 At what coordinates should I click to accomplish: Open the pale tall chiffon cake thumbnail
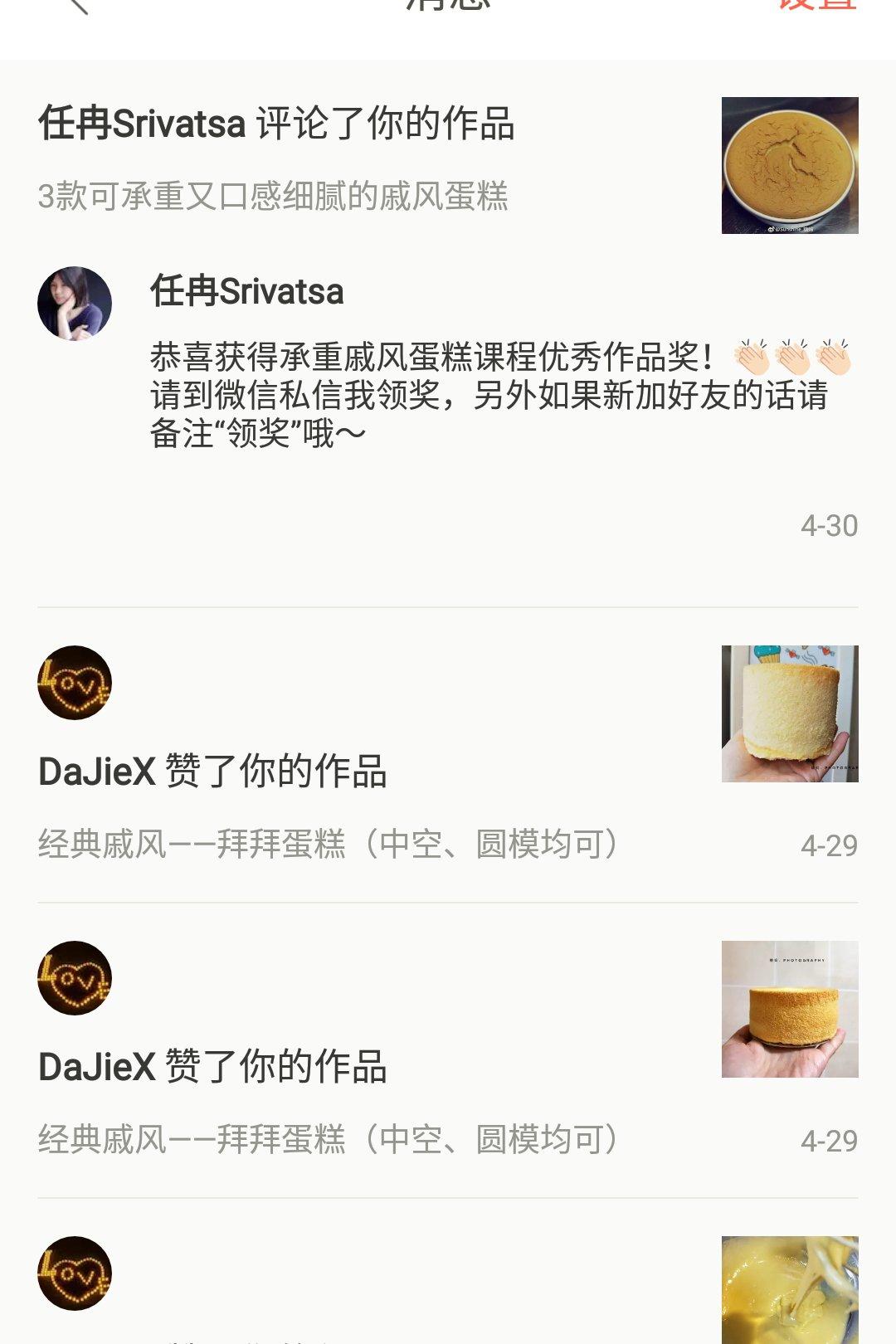[790, 713]
